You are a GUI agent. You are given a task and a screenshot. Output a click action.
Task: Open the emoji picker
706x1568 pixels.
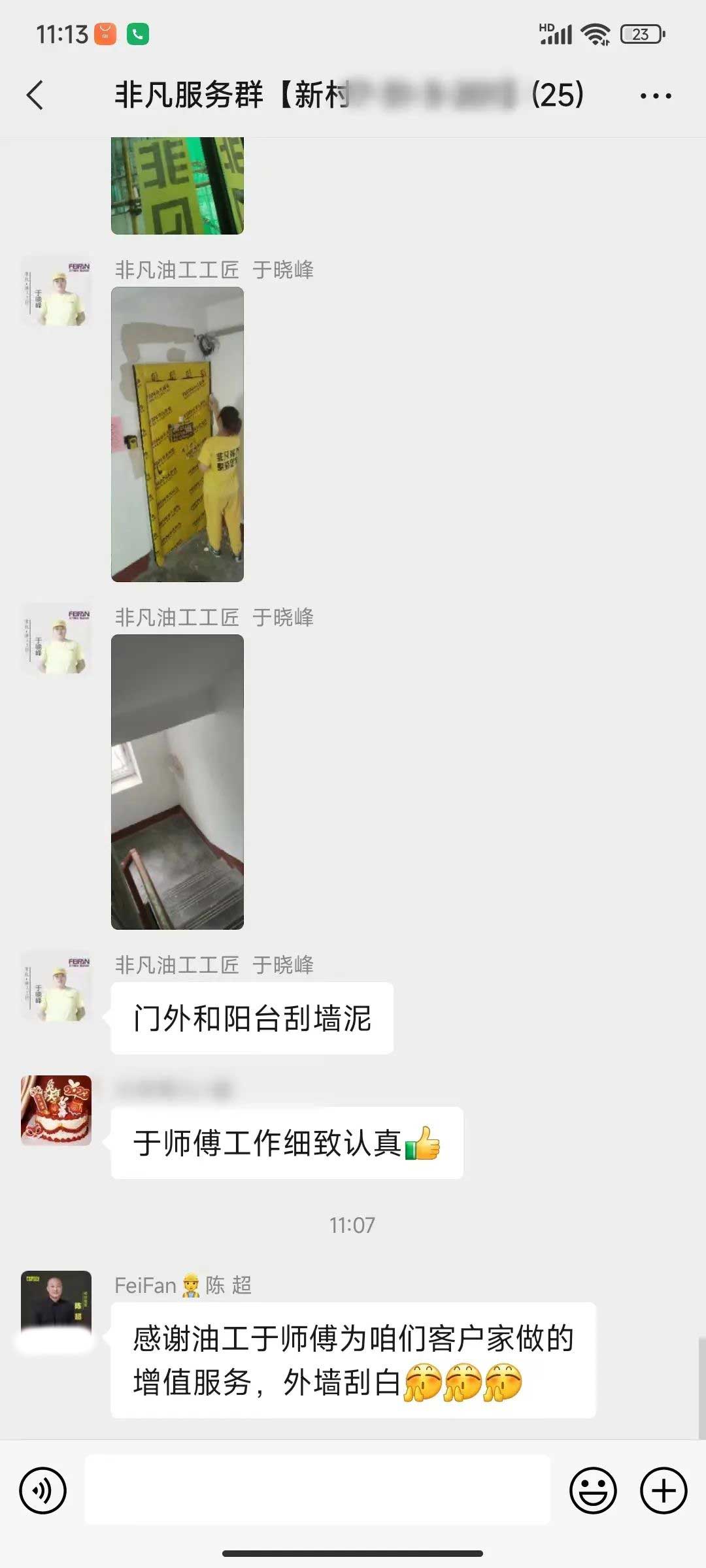(593, 1490)
